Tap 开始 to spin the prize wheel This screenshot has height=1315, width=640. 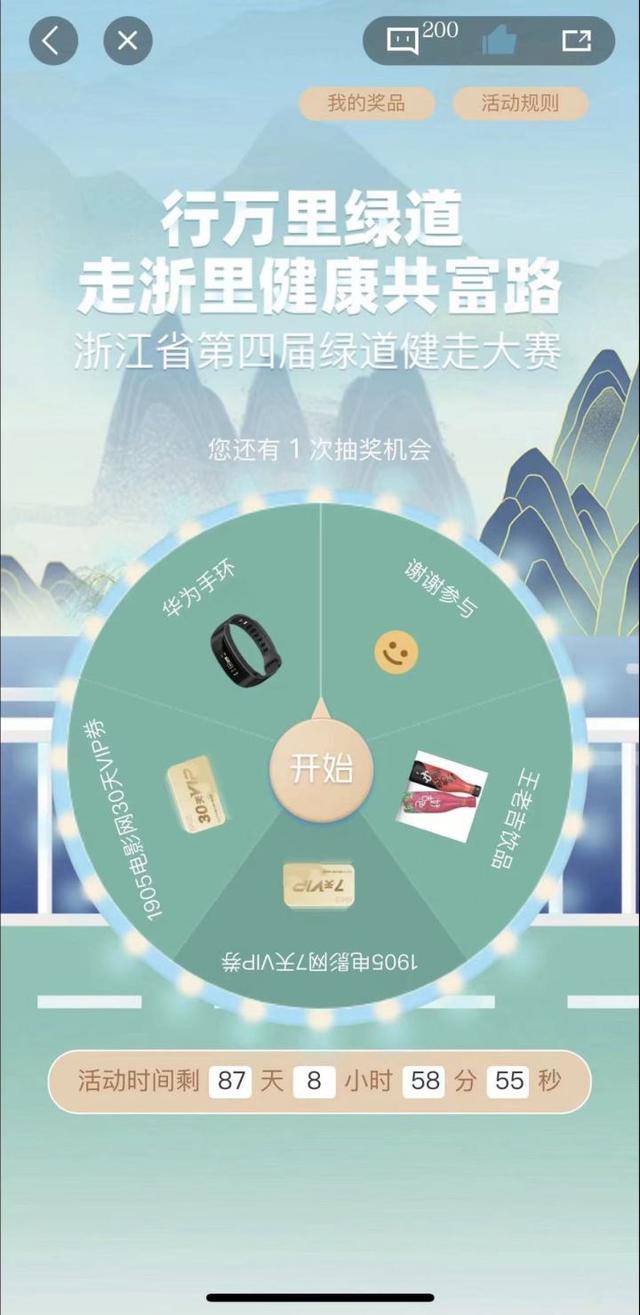[x=320, y=770]
